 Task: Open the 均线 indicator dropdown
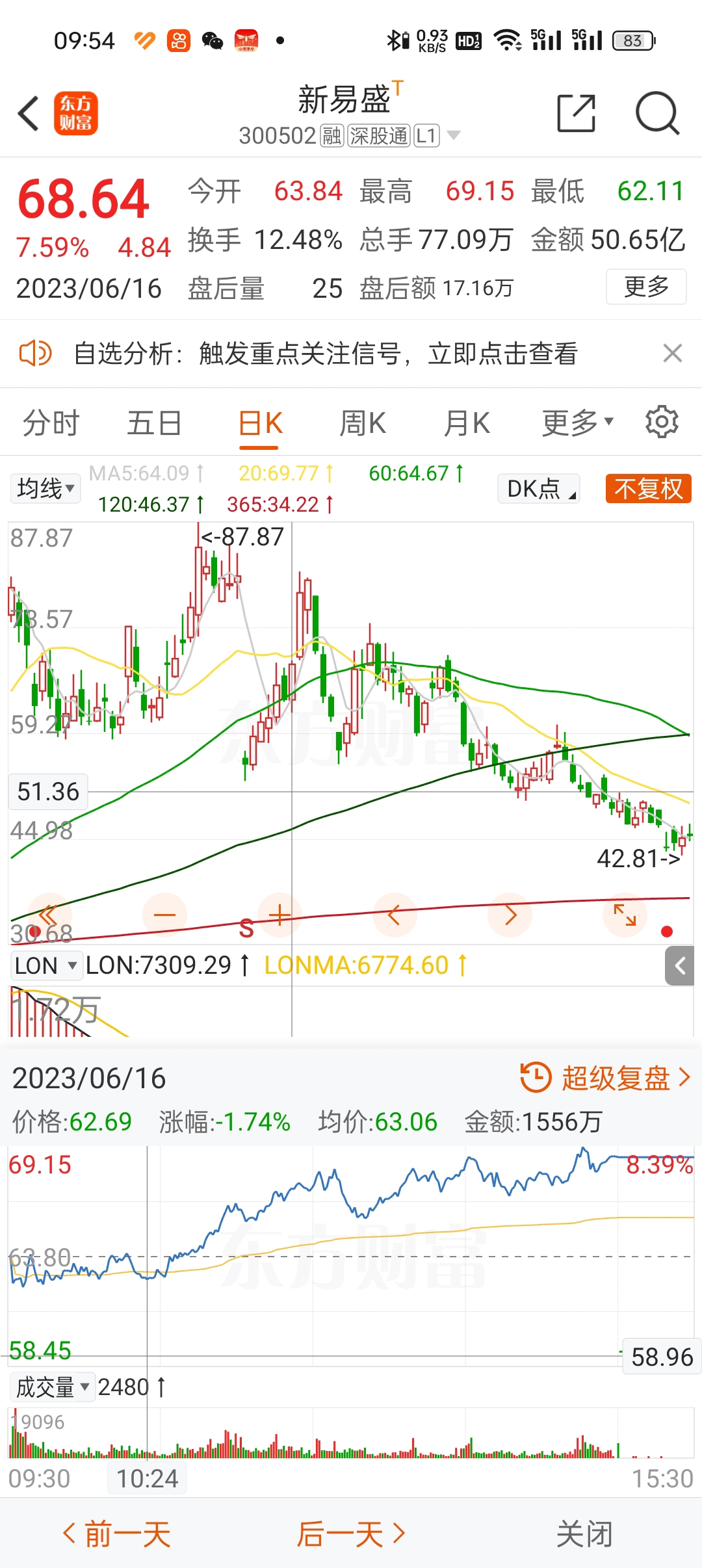coord(45,488)
